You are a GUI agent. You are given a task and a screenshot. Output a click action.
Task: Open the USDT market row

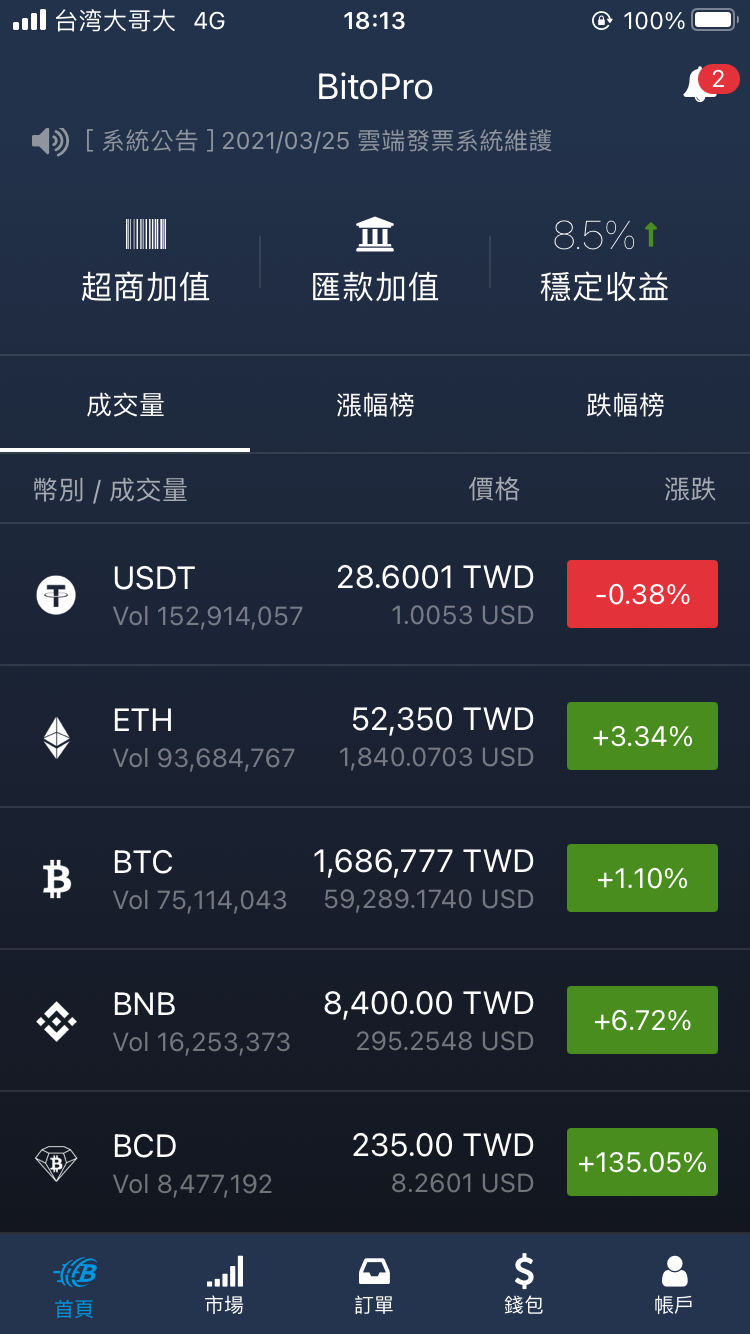(x=375, y=594)
